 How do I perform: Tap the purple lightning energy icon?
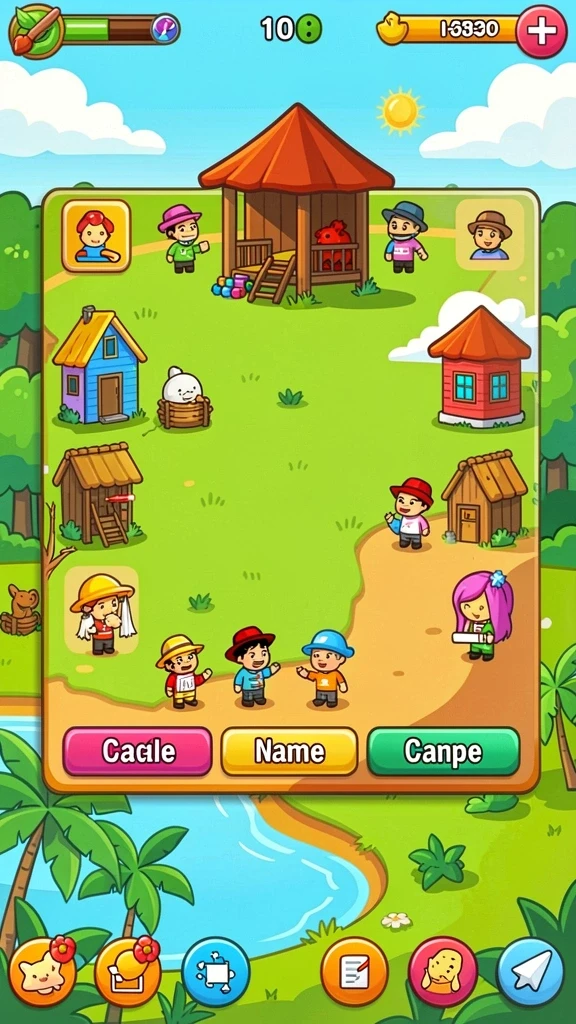(x=165, y=29)
